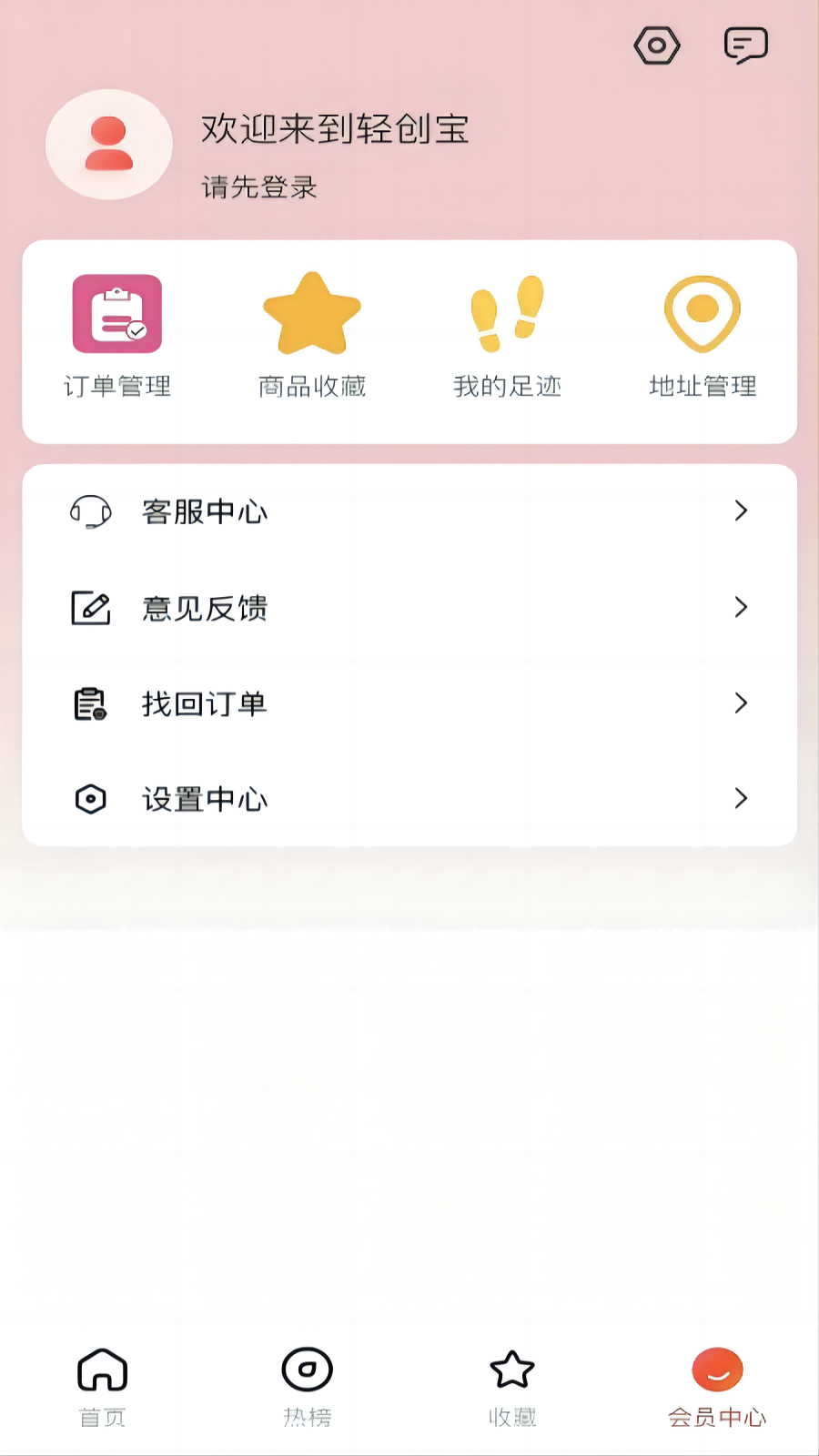Open the 请先登录 login prompt
Viewport: 819px width, 1456px height.
tap(258, 187)
